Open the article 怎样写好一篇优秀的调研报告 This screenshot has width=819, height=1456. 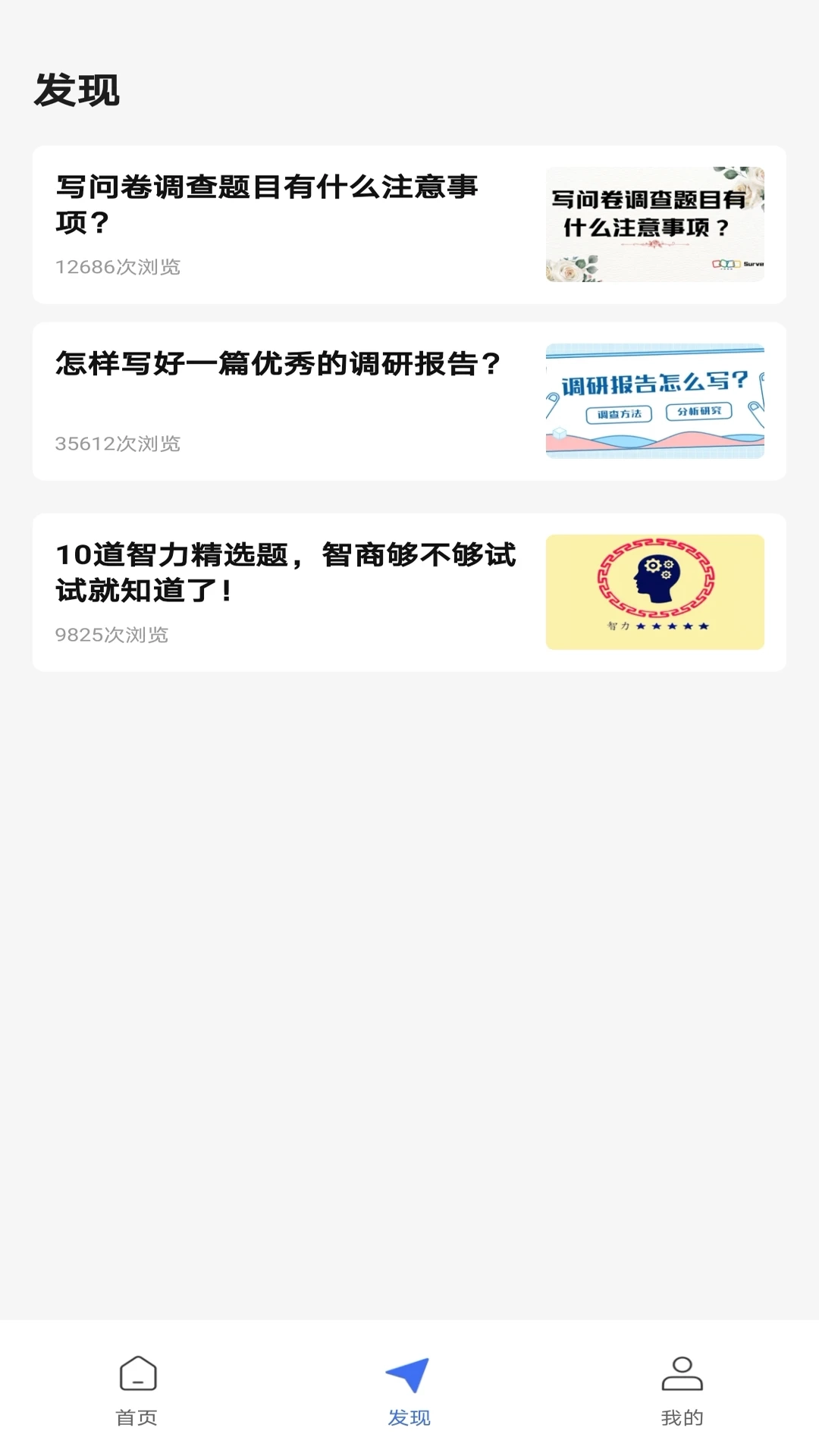(x=277, y=363)
